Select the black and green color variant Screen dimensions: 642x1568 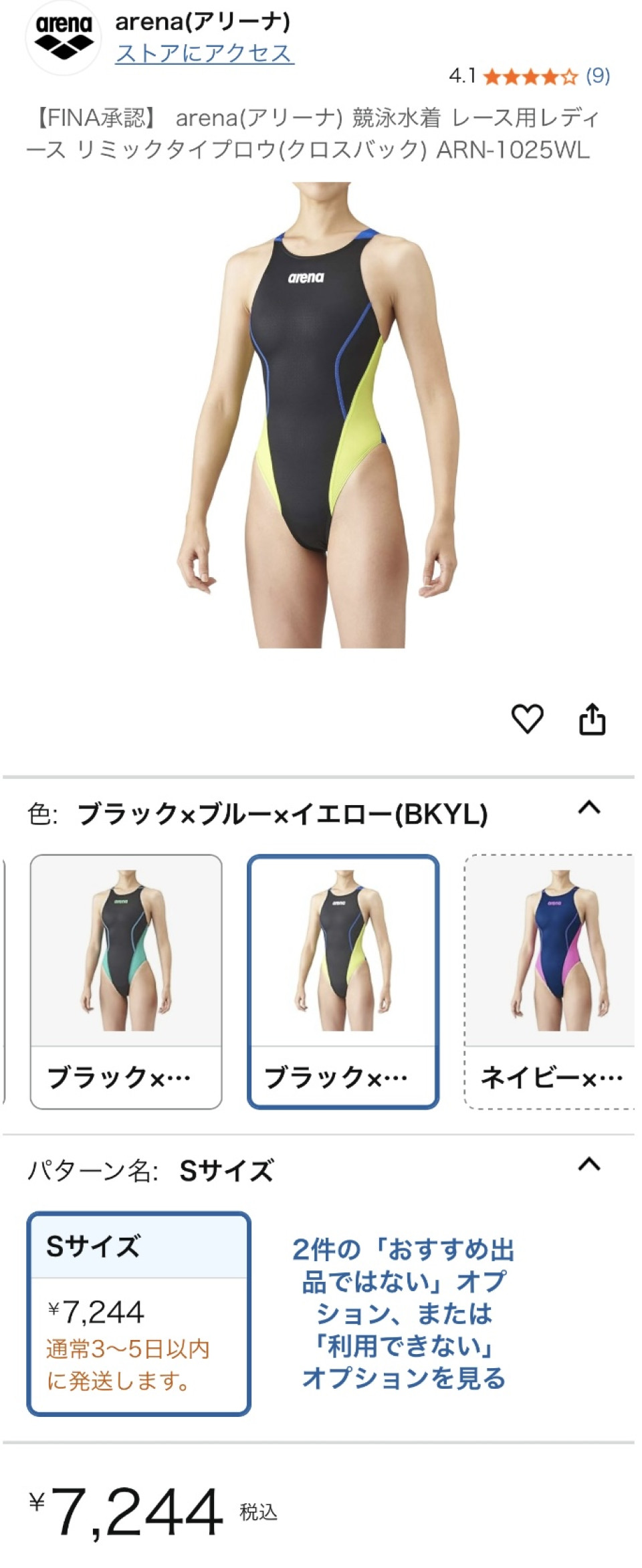click(x=126, y=981)
